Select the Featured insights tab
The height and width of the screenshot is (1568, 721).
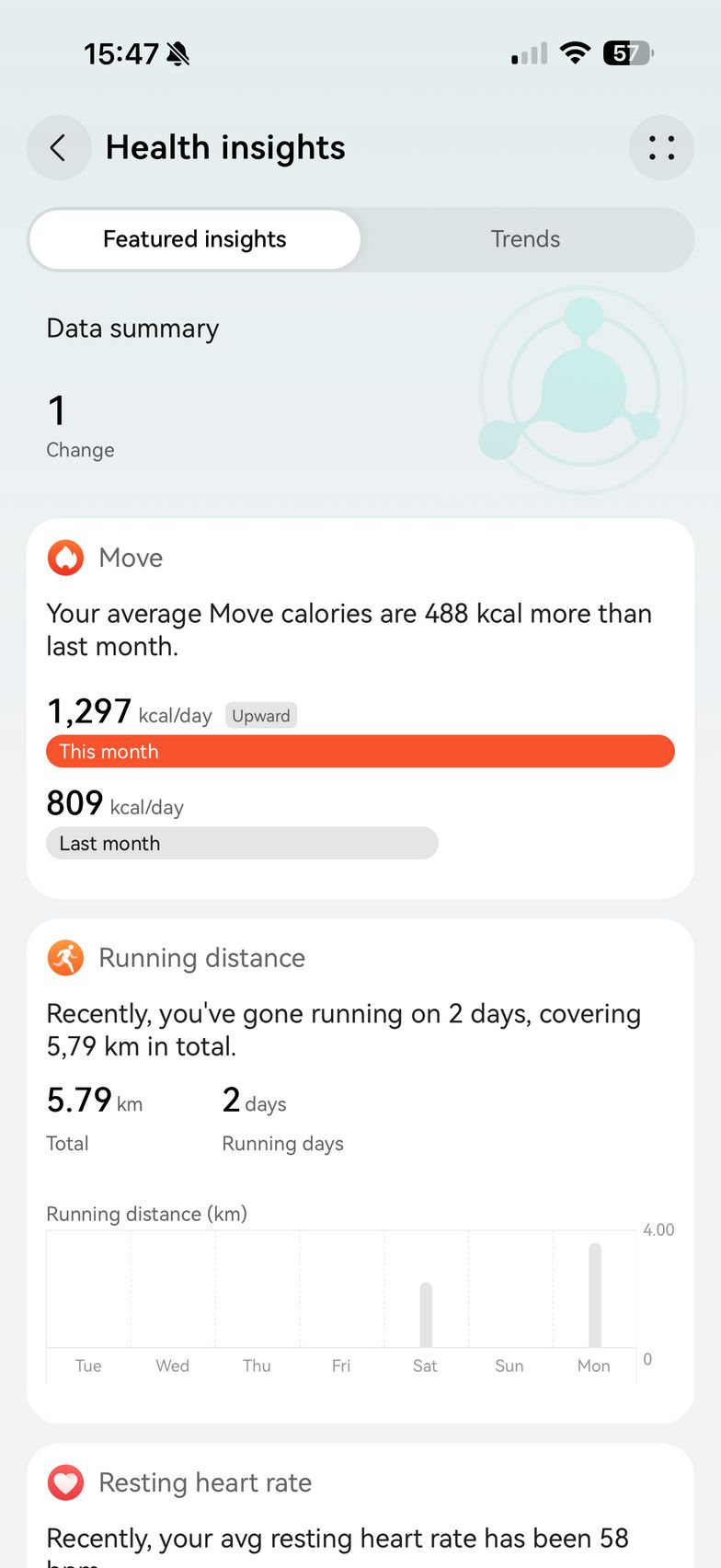pyautogui.click(x=195, y=239)
